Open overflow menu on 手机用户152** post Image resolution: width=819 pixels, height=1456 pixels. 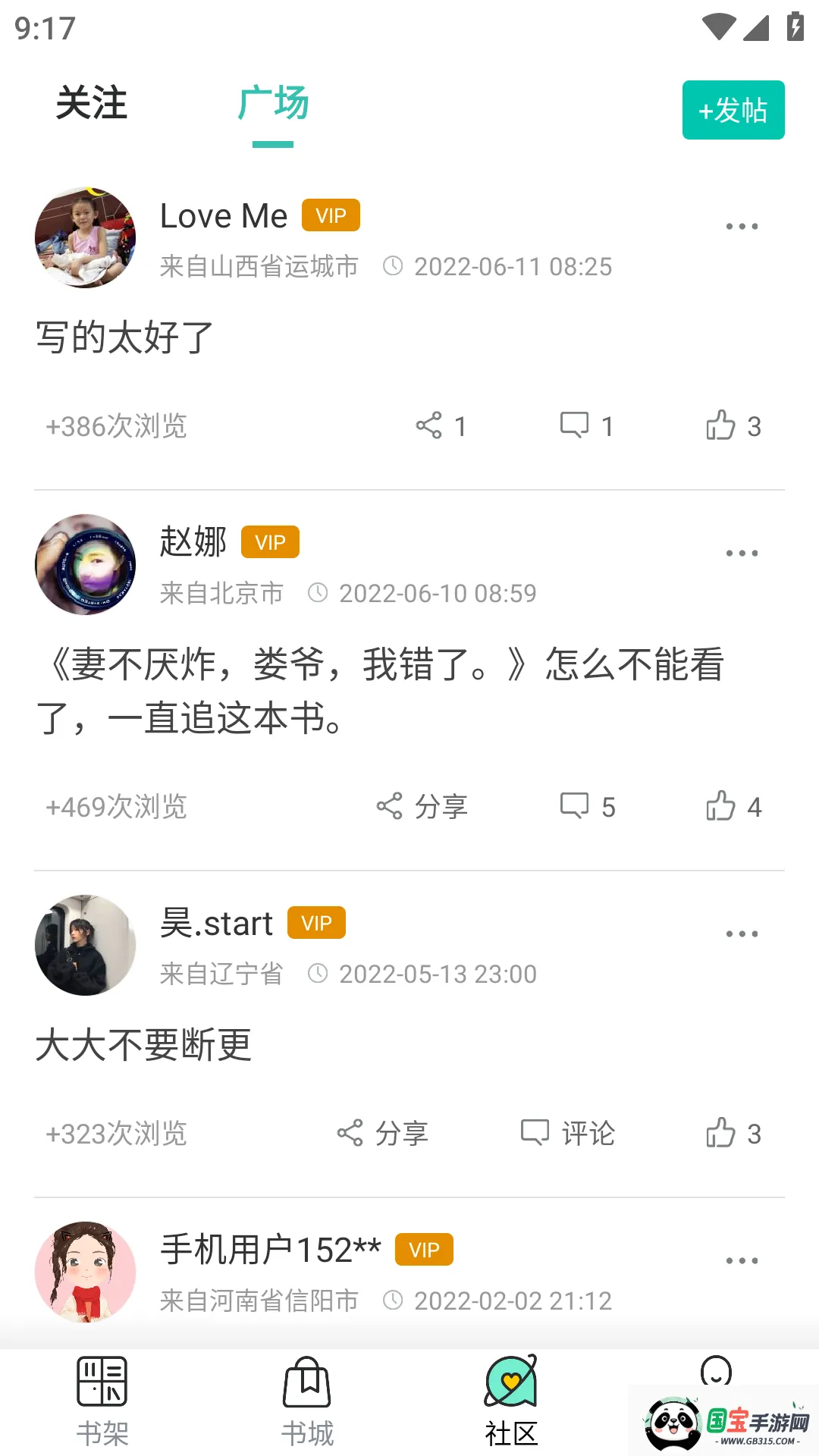[x=741, y=1261]
